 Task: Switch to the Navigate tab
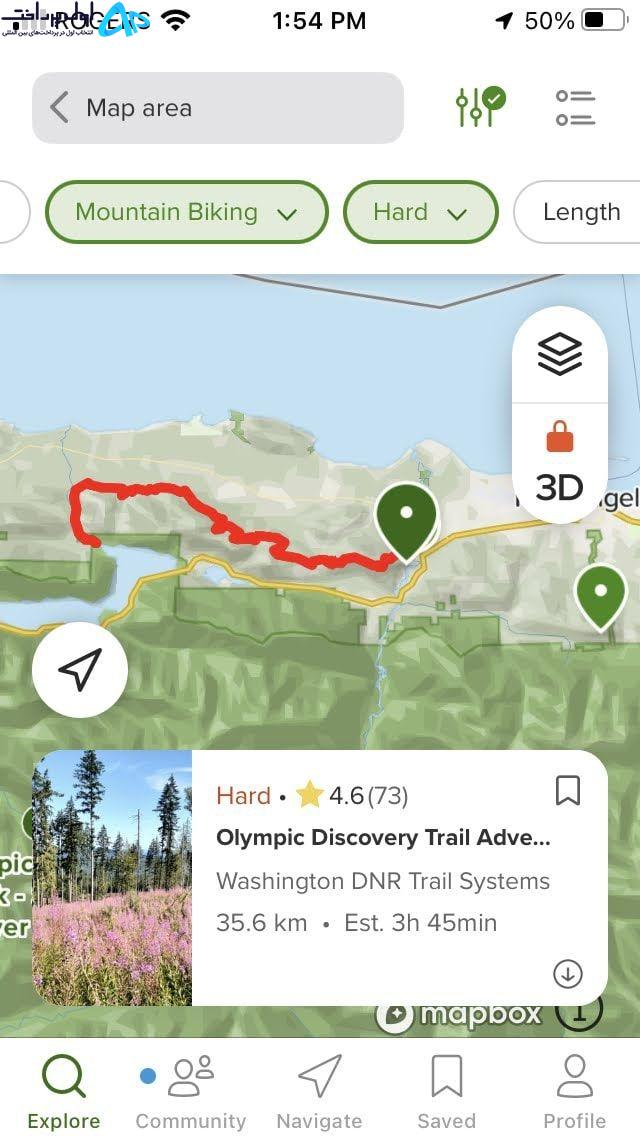(x=319, y=1093)
